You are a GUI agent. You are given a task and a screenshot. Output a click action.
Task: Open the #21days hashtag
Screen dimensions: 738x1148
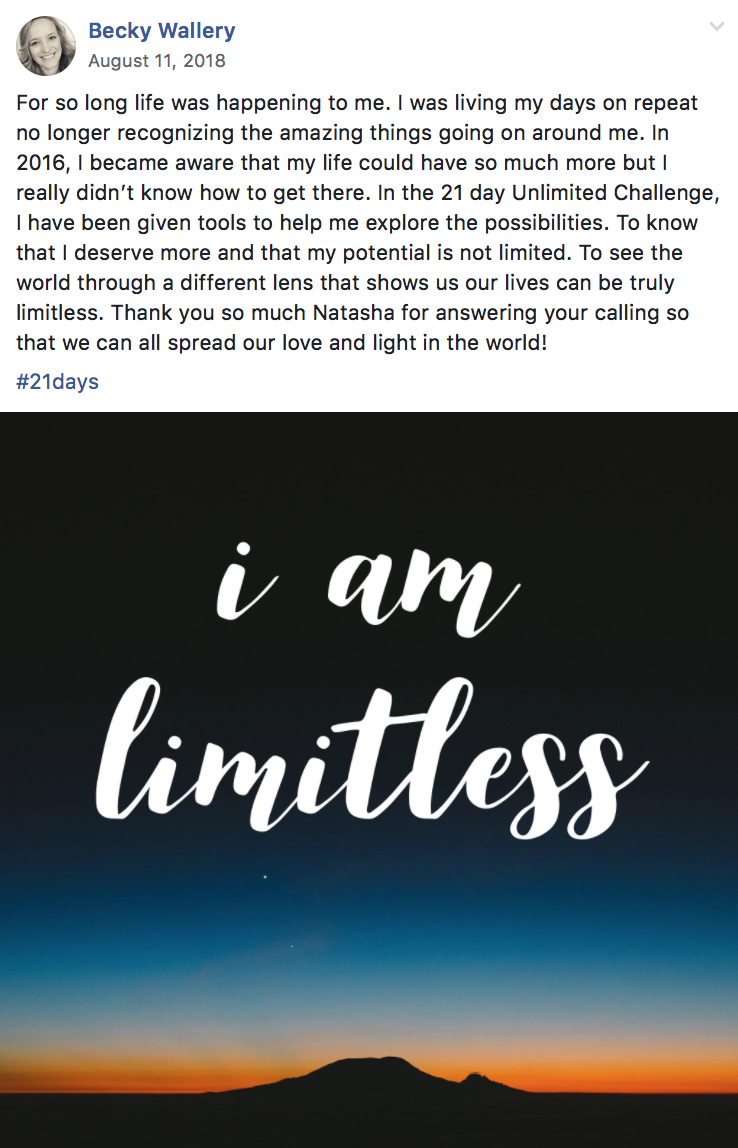tap(57, 381)
